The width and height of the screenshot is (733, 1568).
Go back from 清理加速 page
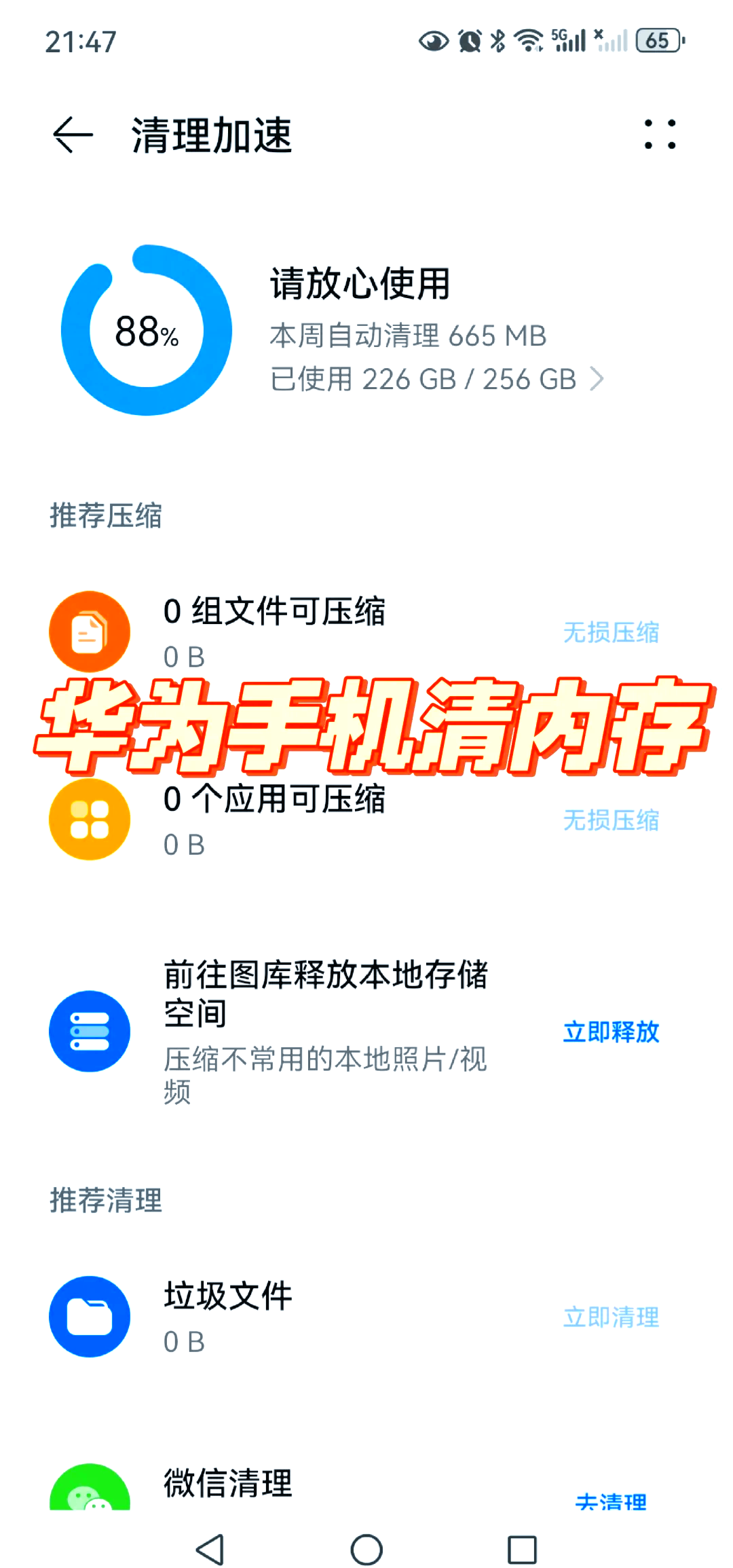(73, 134)
